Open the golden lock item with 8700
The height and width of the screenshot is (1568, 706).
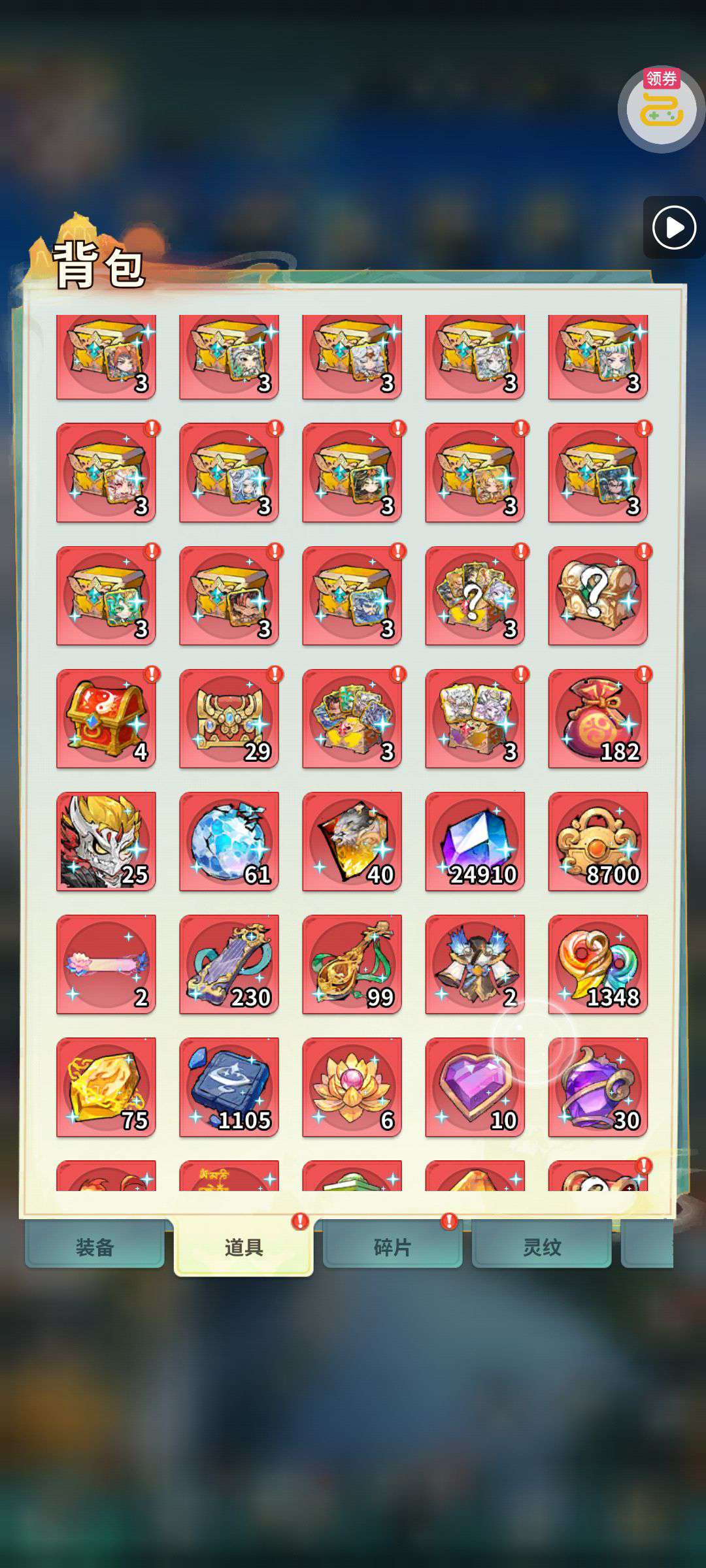[597, 841]
